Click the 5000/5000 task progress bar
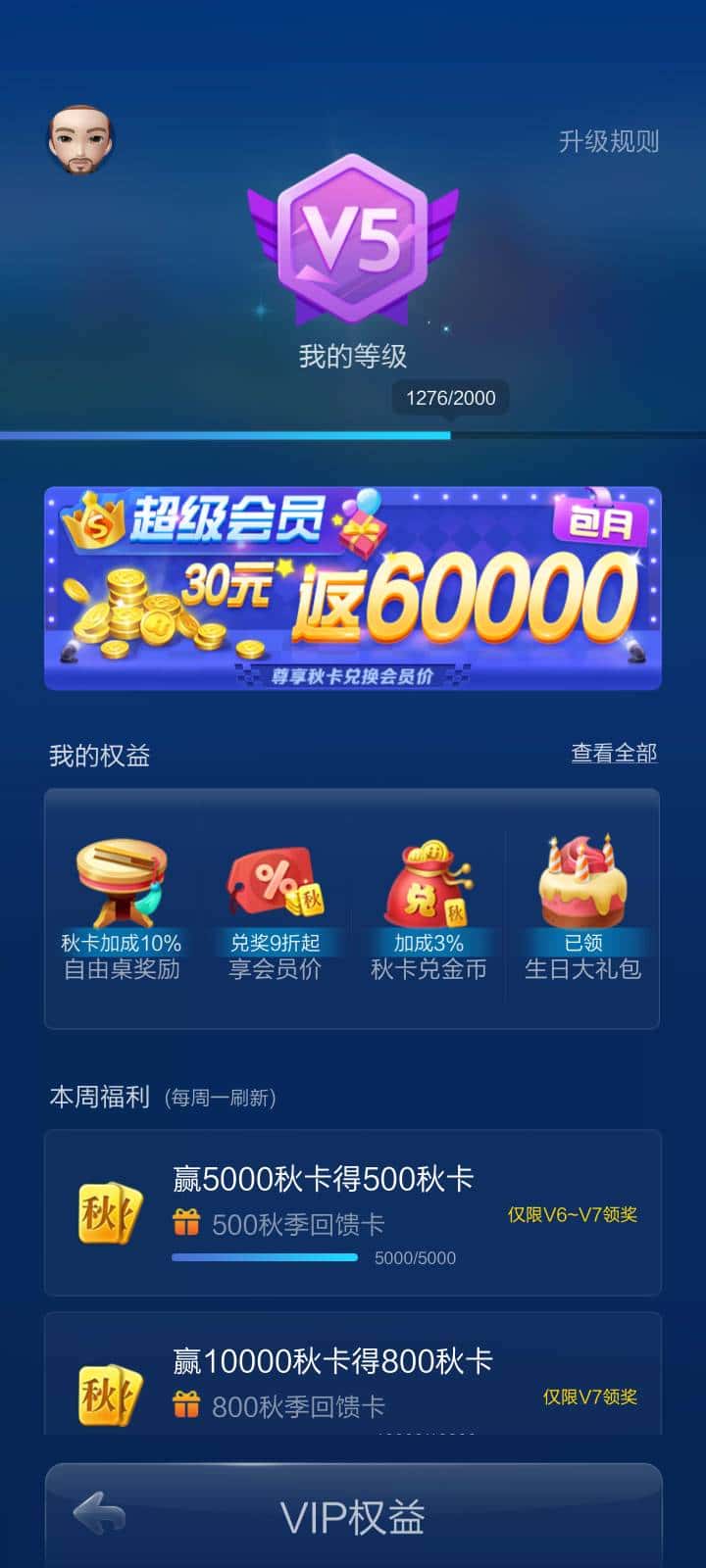This screenshot has width=706, height=1568. click(x=265, y=1257)
